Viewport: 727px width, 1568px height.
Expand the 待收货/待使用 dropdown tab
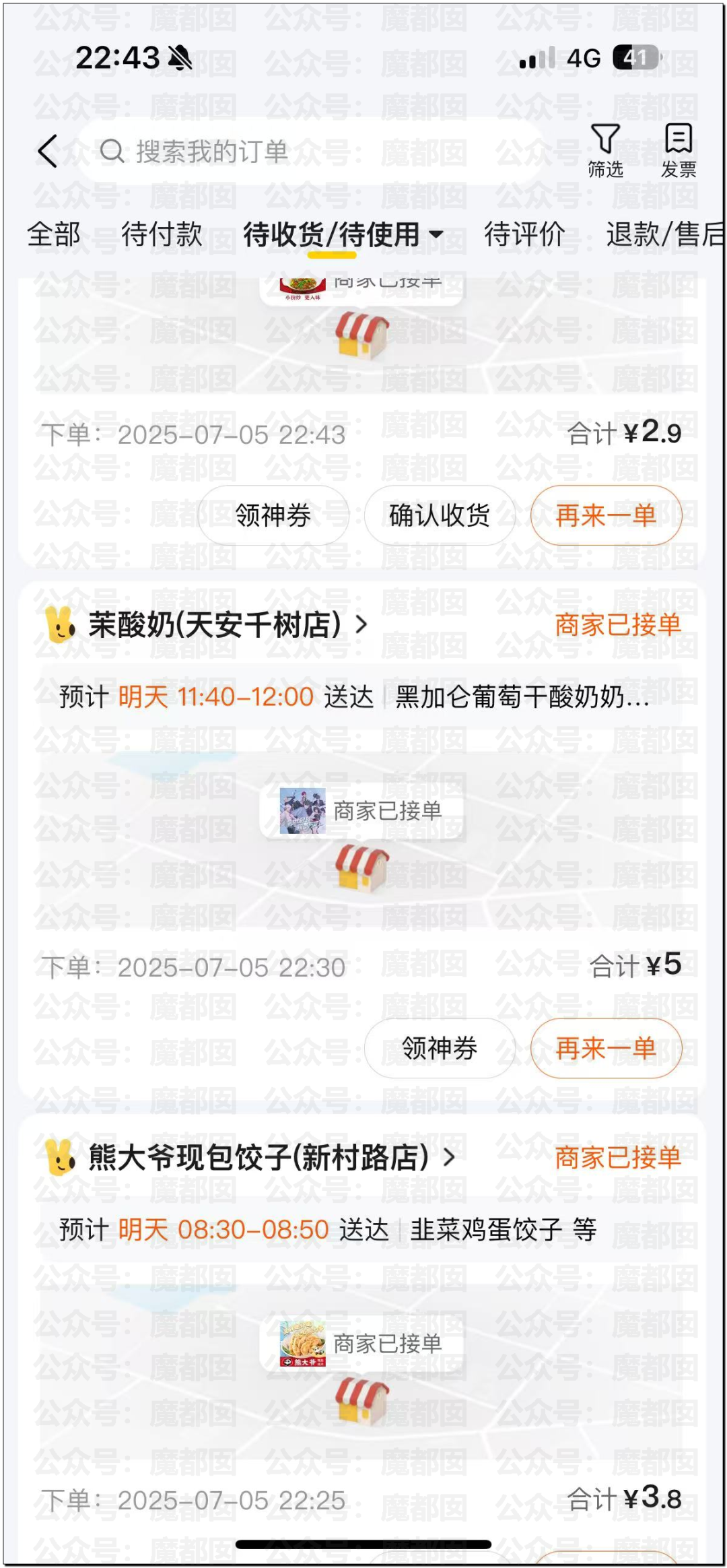343,234
